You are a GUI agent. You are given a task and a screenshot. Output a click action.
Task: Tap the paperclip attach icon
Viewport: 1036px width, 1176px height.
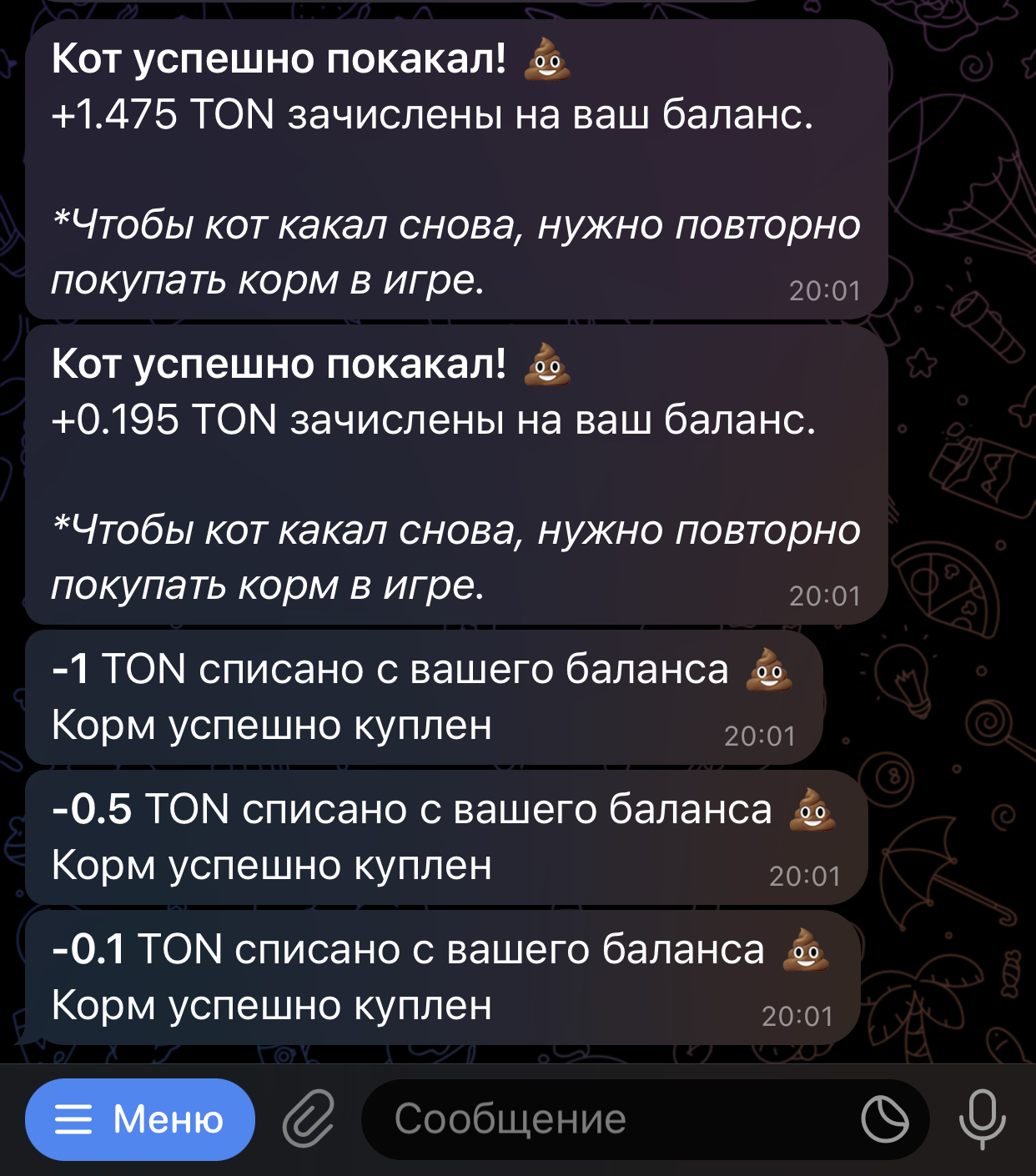[309, 1119]
